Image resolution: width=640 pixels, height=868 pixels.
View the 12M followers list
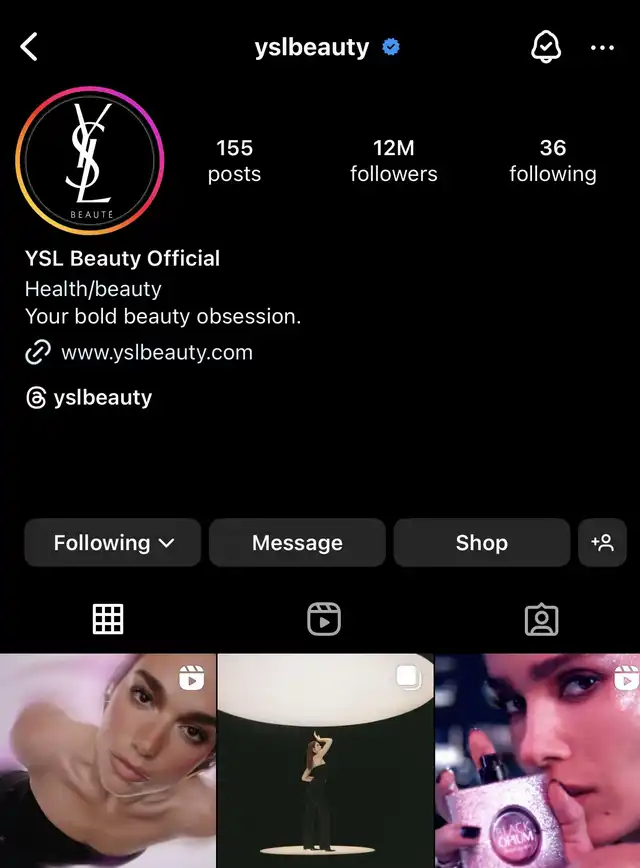(393, 160)
